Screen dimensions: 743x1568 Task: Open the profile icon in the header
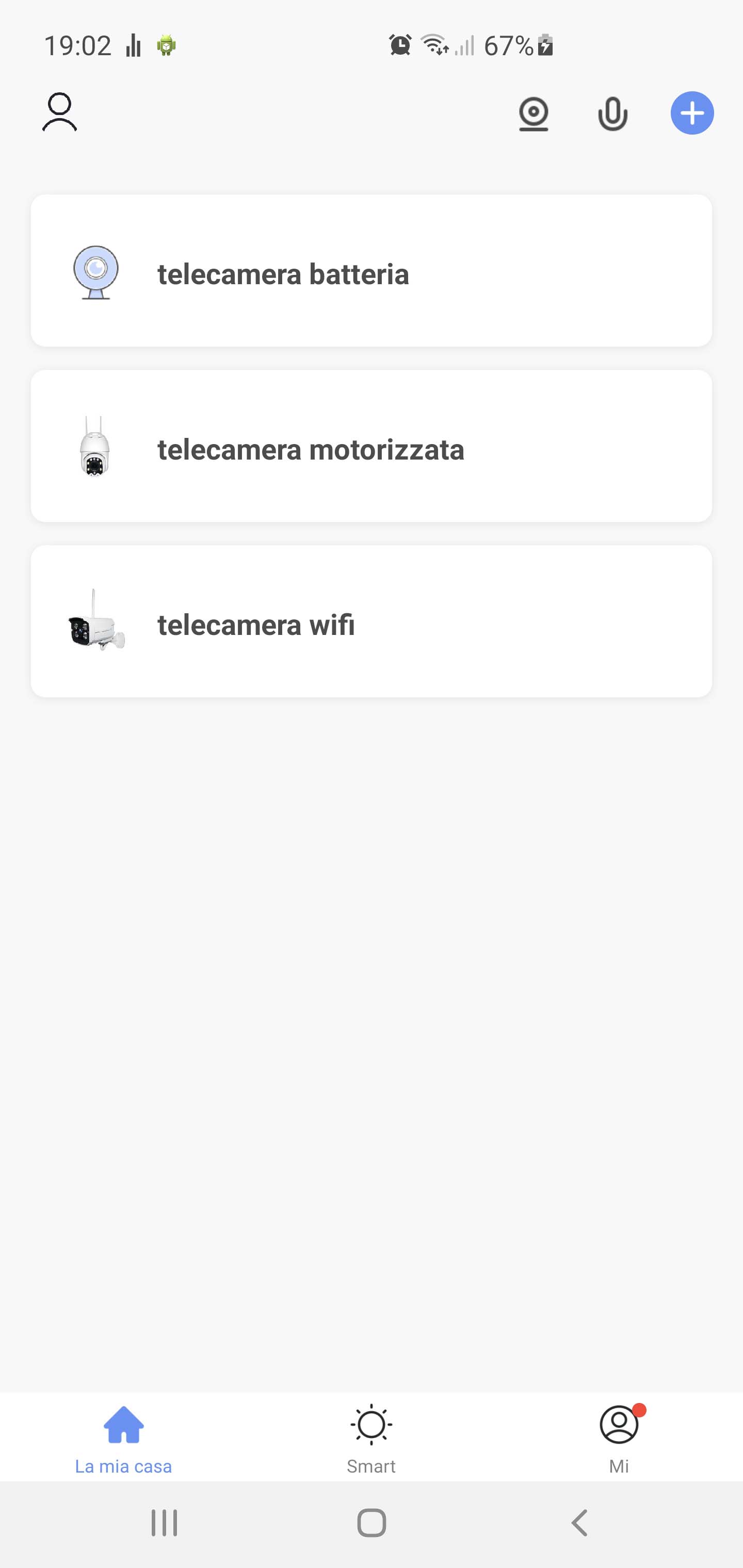pos(60,112)
